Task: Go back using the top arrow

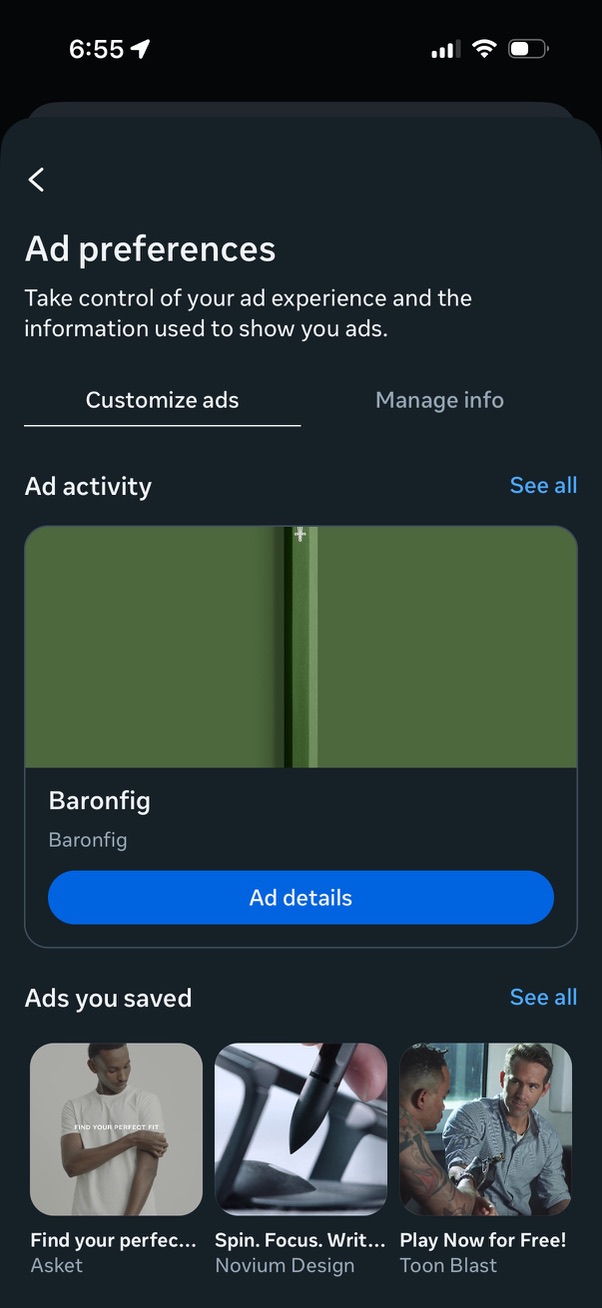Action: (x=37, y=180)
